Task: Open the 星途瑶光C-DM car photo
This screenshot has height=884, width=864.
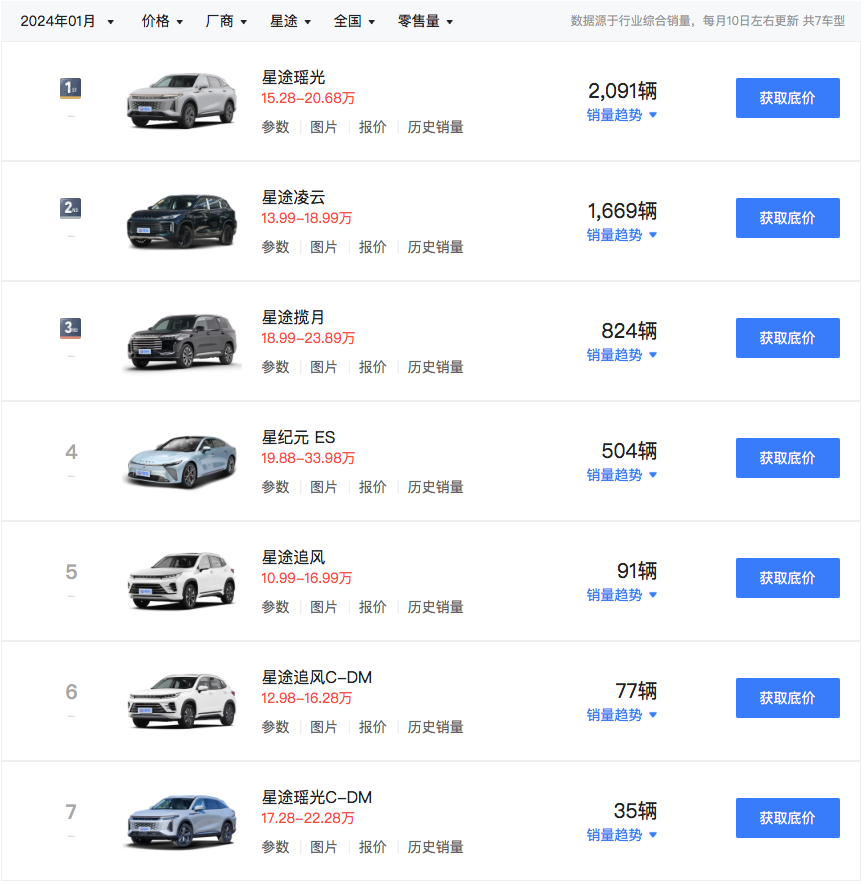Action: click(x=181, y=820)
